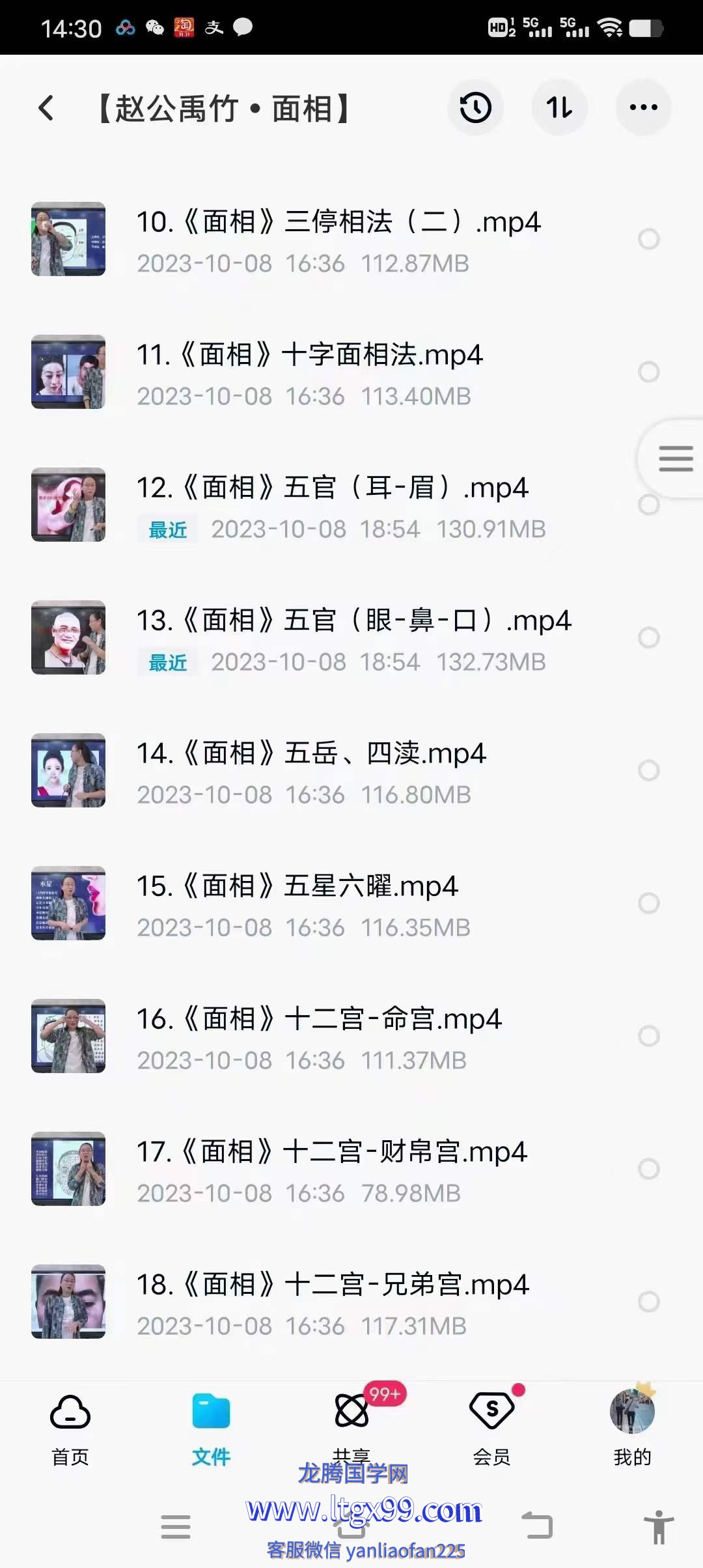Image resolution: width=703 pixels, height=1568 pixels.
Task: Open the sort order options
Action: point(559,108)
